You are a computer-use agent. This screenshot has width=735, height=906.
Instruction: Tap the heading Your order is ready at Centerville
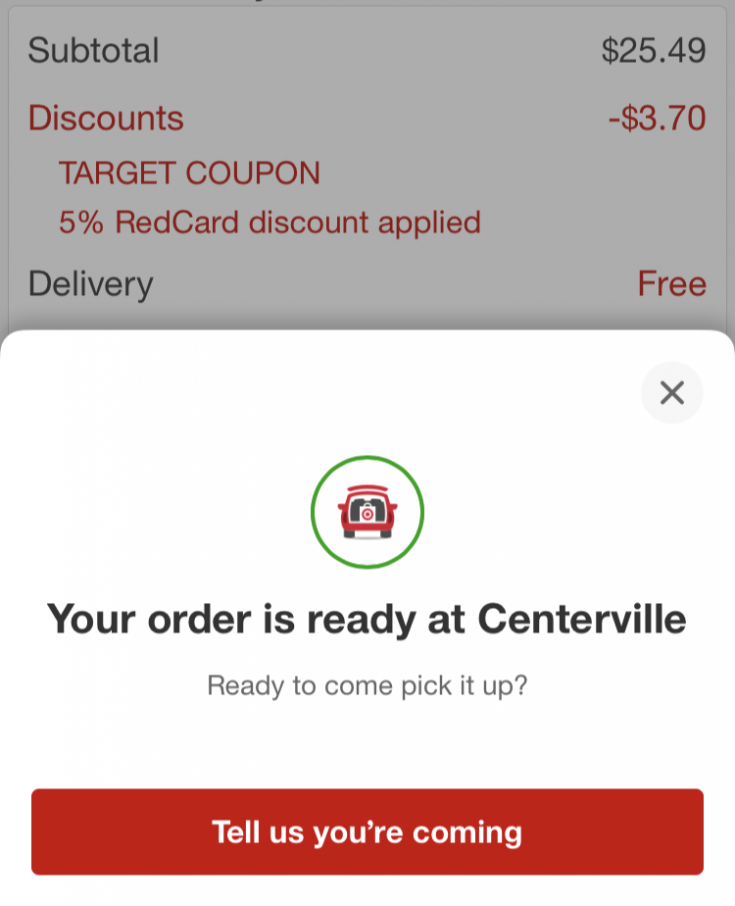point(367,619)
